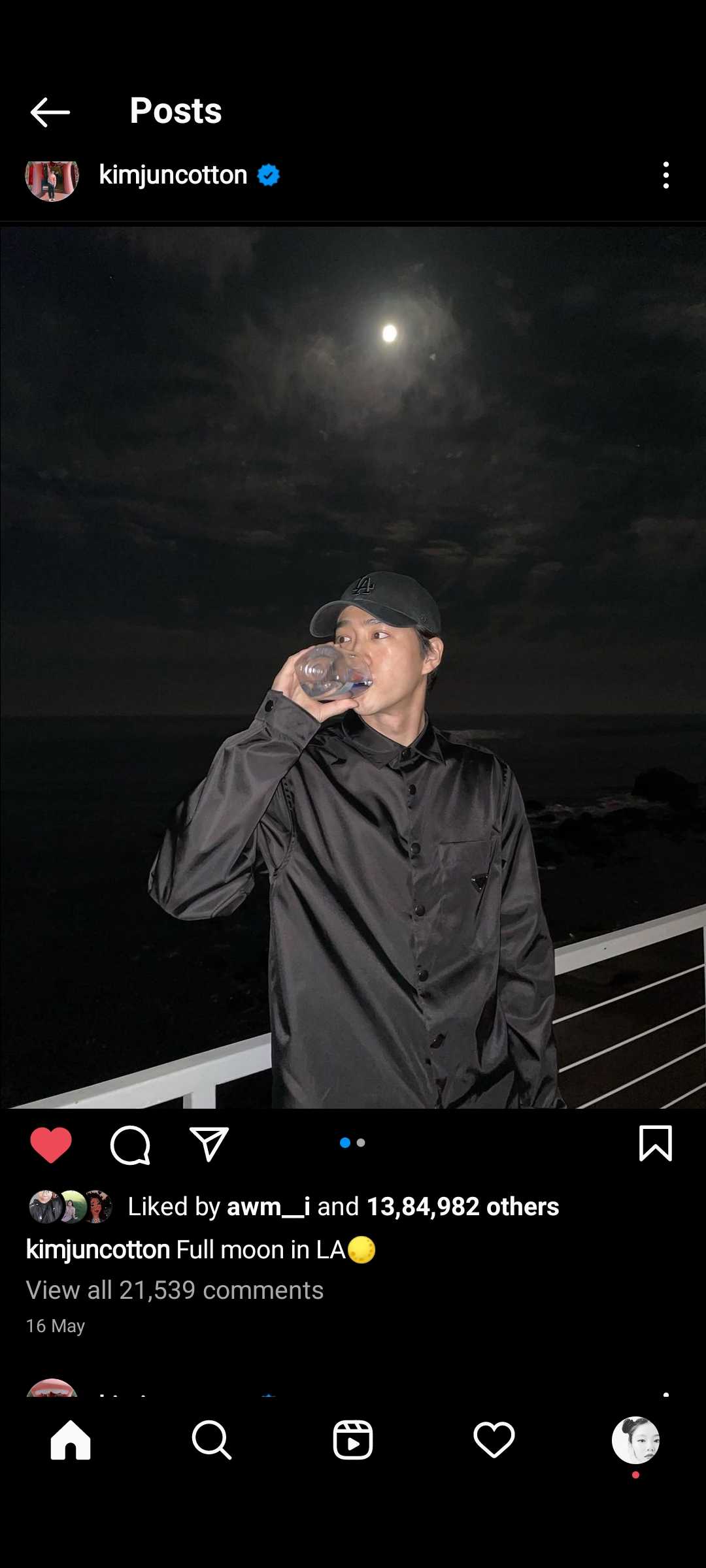Switch to your own profile tab
The image size is (706, 1568).
pyautogui.click(x=635, y=1439)
